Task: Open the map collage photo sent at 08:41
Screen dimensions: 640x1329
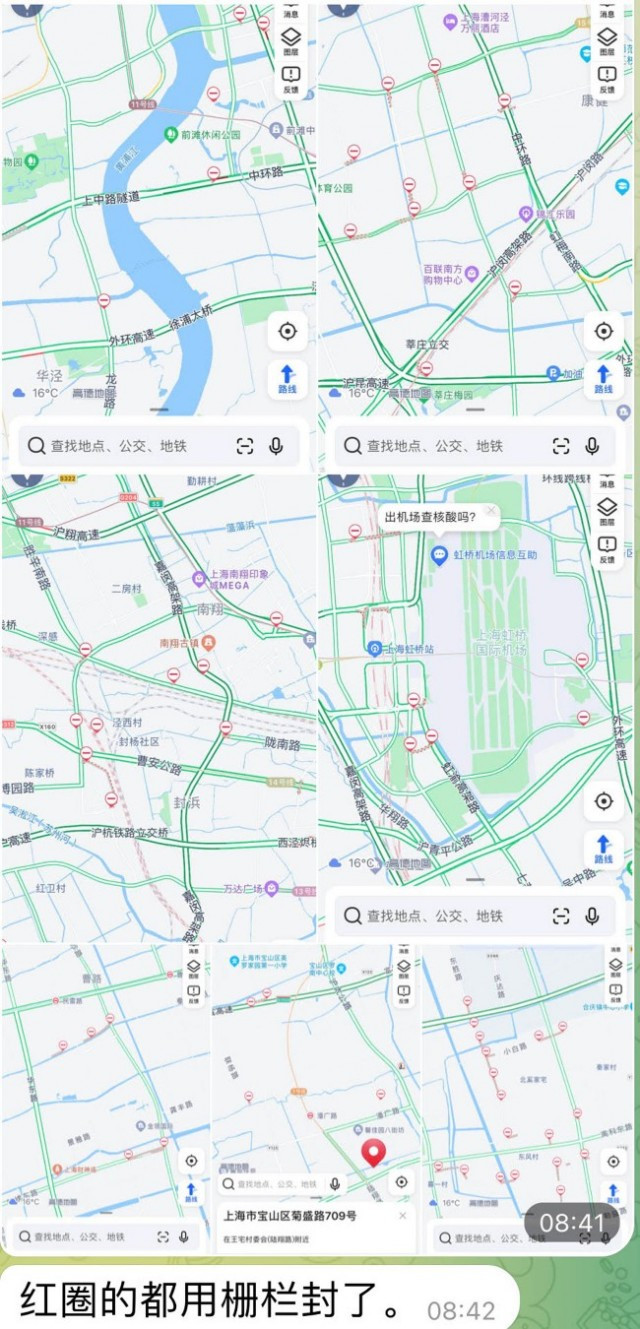Action: 318,628
